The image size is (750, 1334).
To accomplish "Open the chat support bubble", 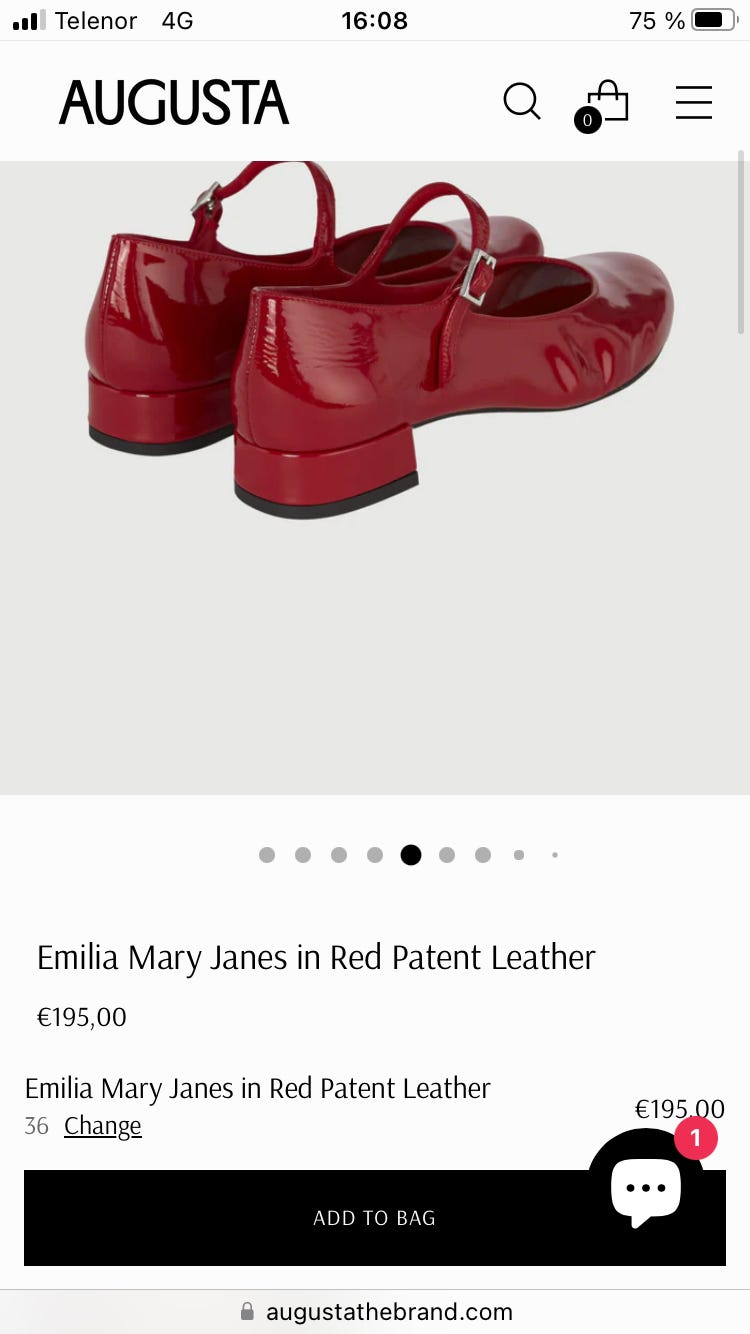I will click(x=646, y=1187).
